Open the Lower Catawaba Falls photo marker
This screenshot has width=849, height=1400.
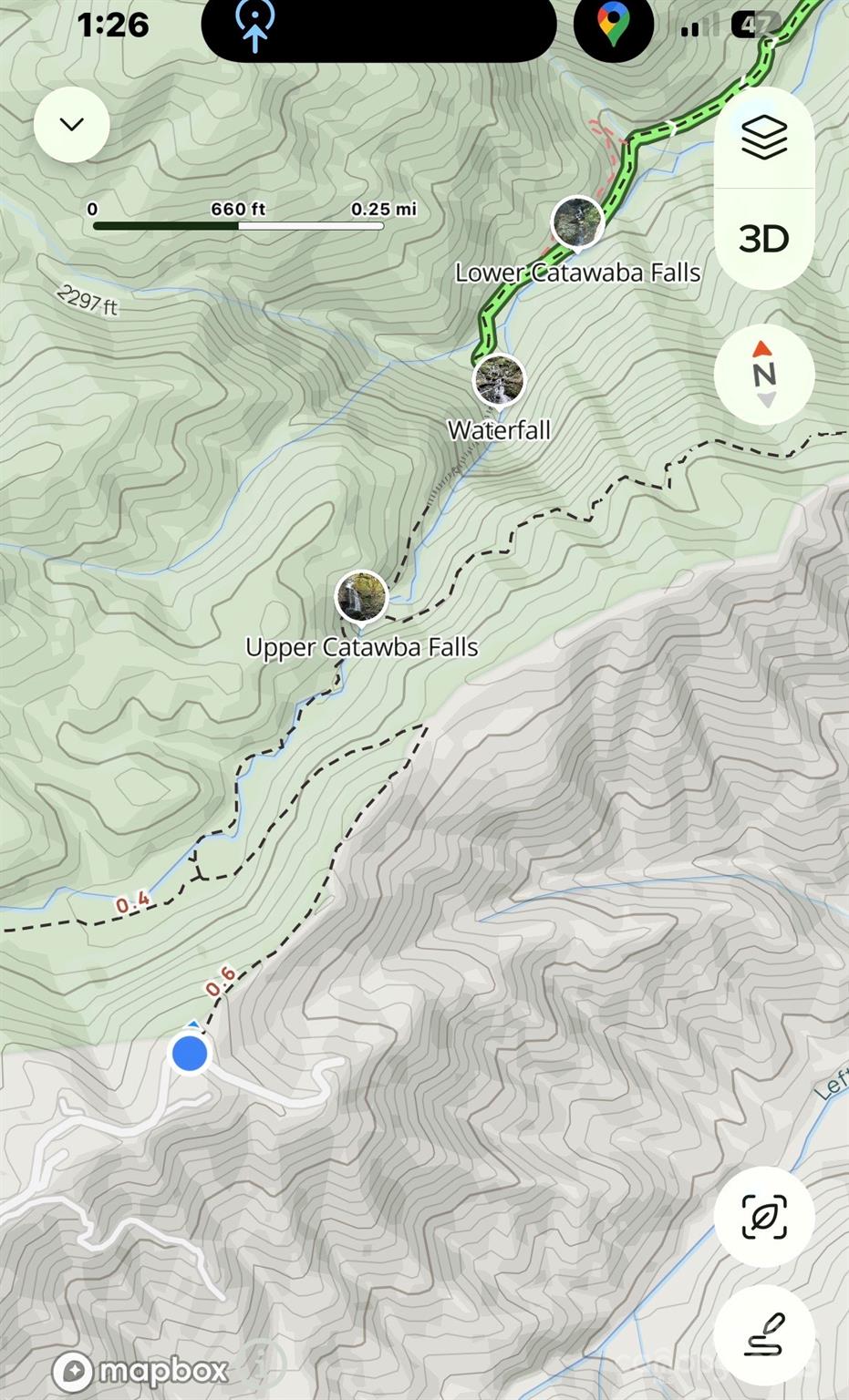tap(577, 221)
